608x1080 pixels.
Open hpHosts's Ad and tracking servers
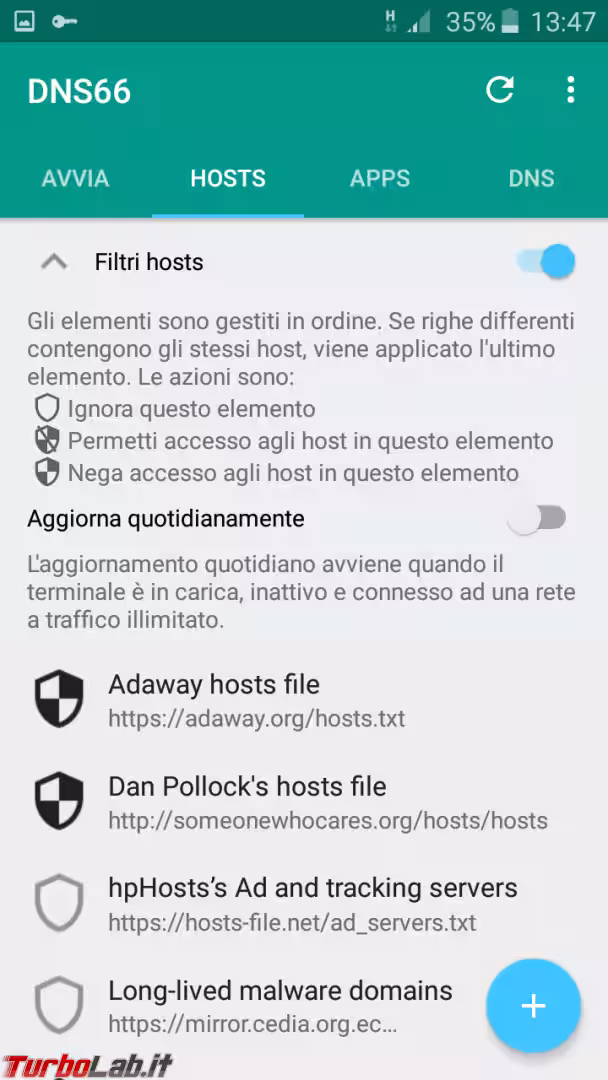[300, 904]
